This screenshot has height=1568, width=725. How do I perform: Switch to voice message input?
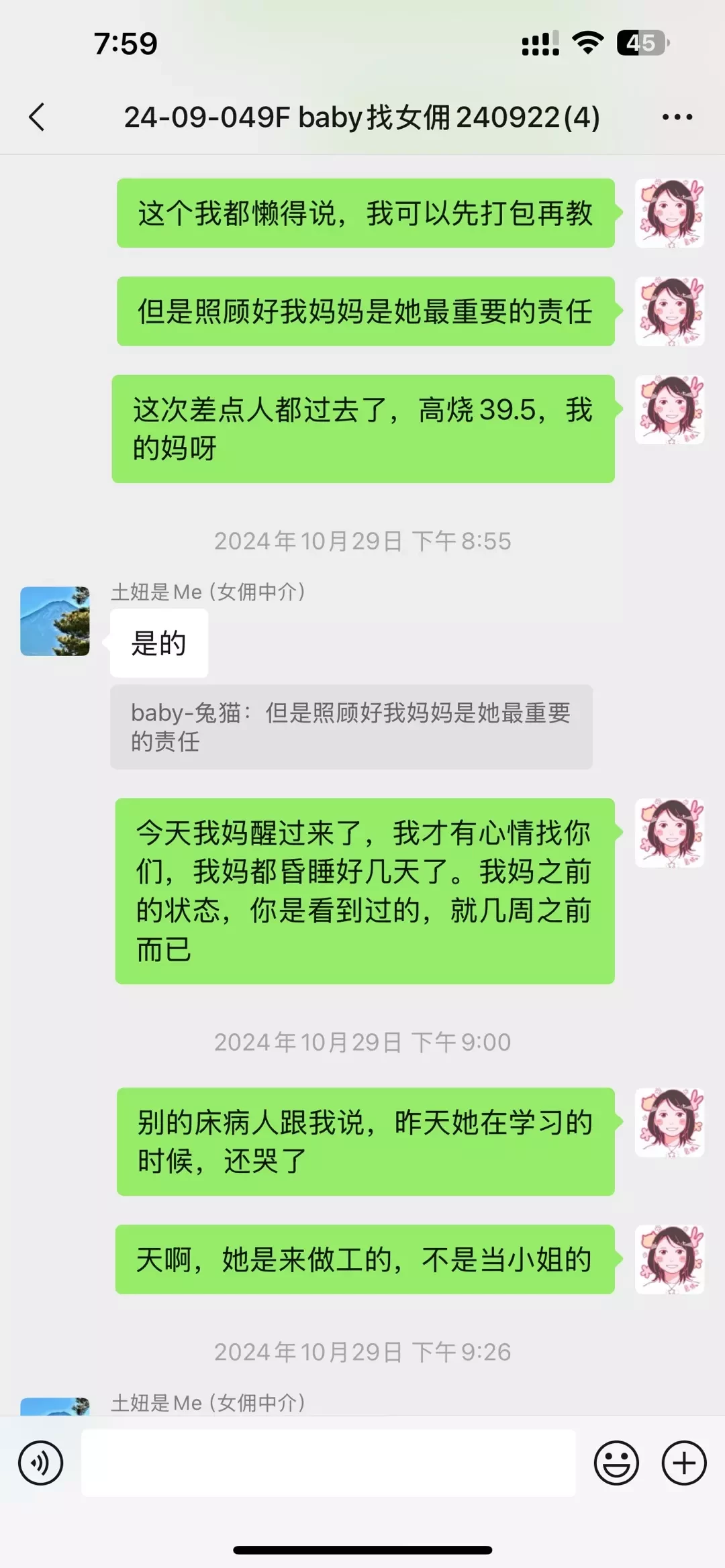click(x=40, y=1463)
